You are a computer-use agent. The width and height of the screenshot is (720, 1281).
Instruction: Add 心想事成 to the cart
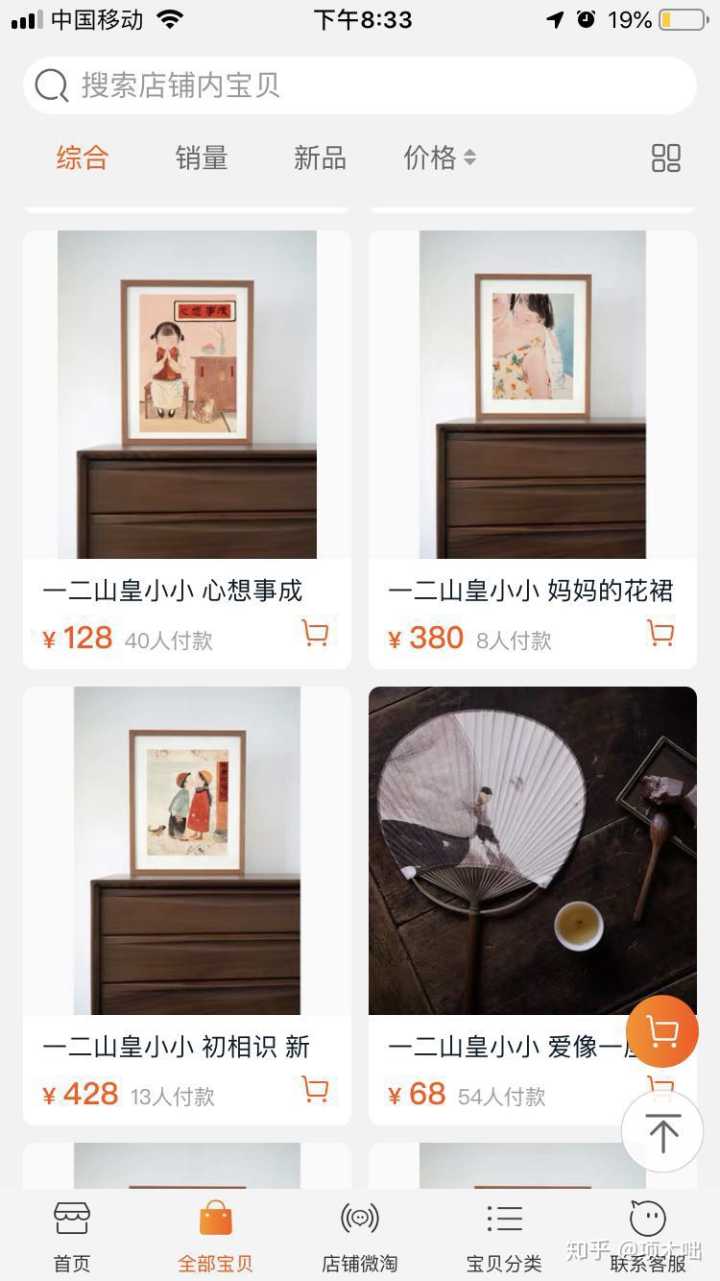point(315,633)
